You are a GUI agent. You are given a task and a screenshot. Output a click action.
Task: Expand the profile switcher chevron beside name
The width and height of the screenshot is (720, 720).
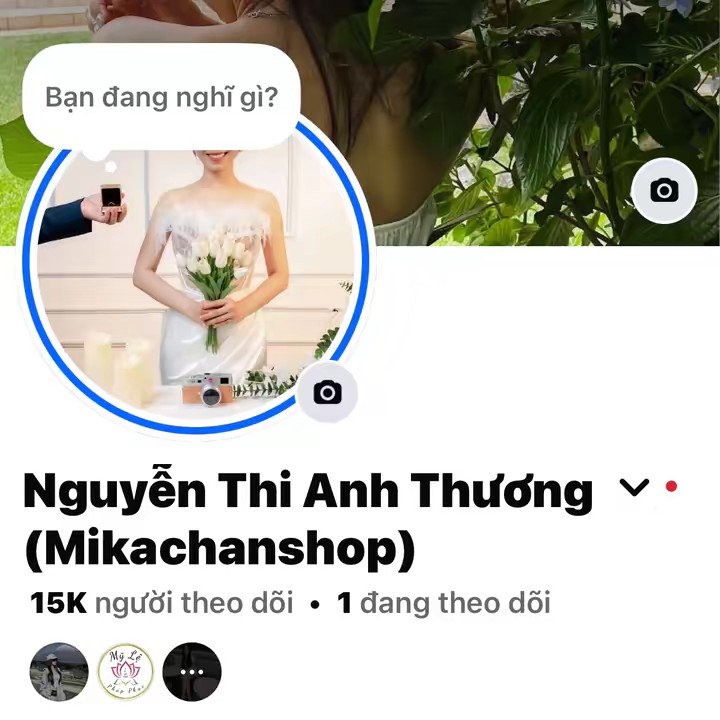pos(634,488)
